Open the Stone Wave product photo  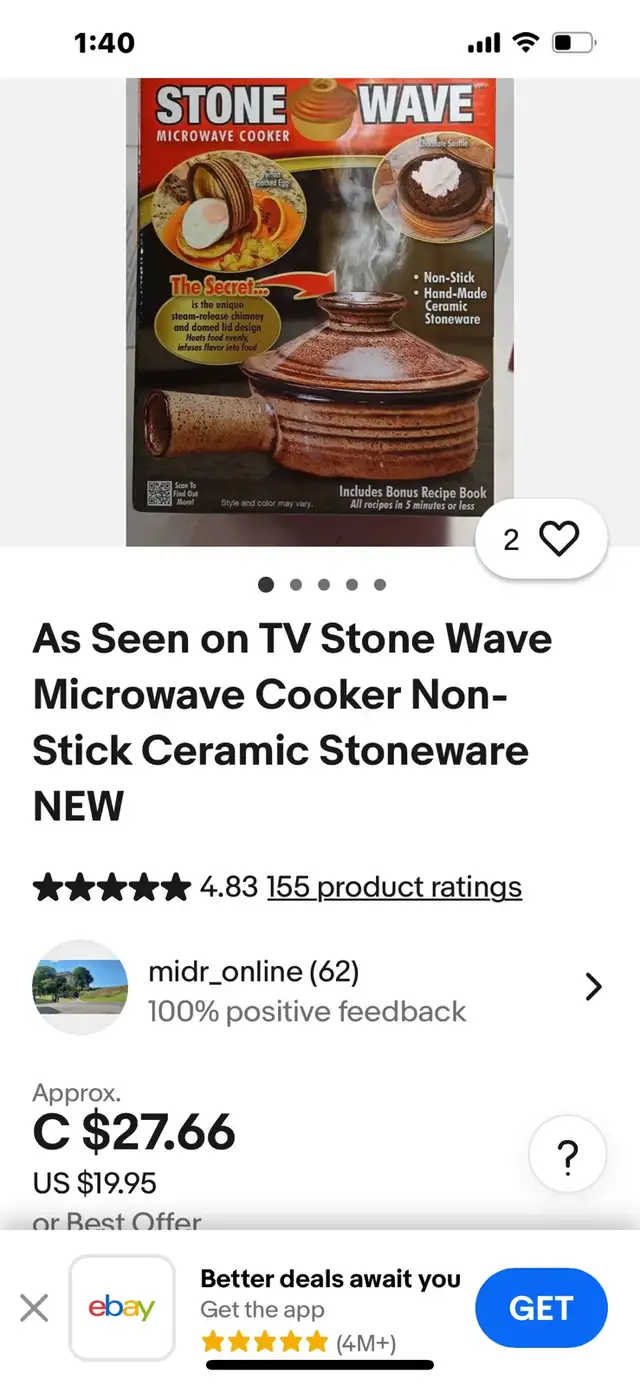(319, 310)
